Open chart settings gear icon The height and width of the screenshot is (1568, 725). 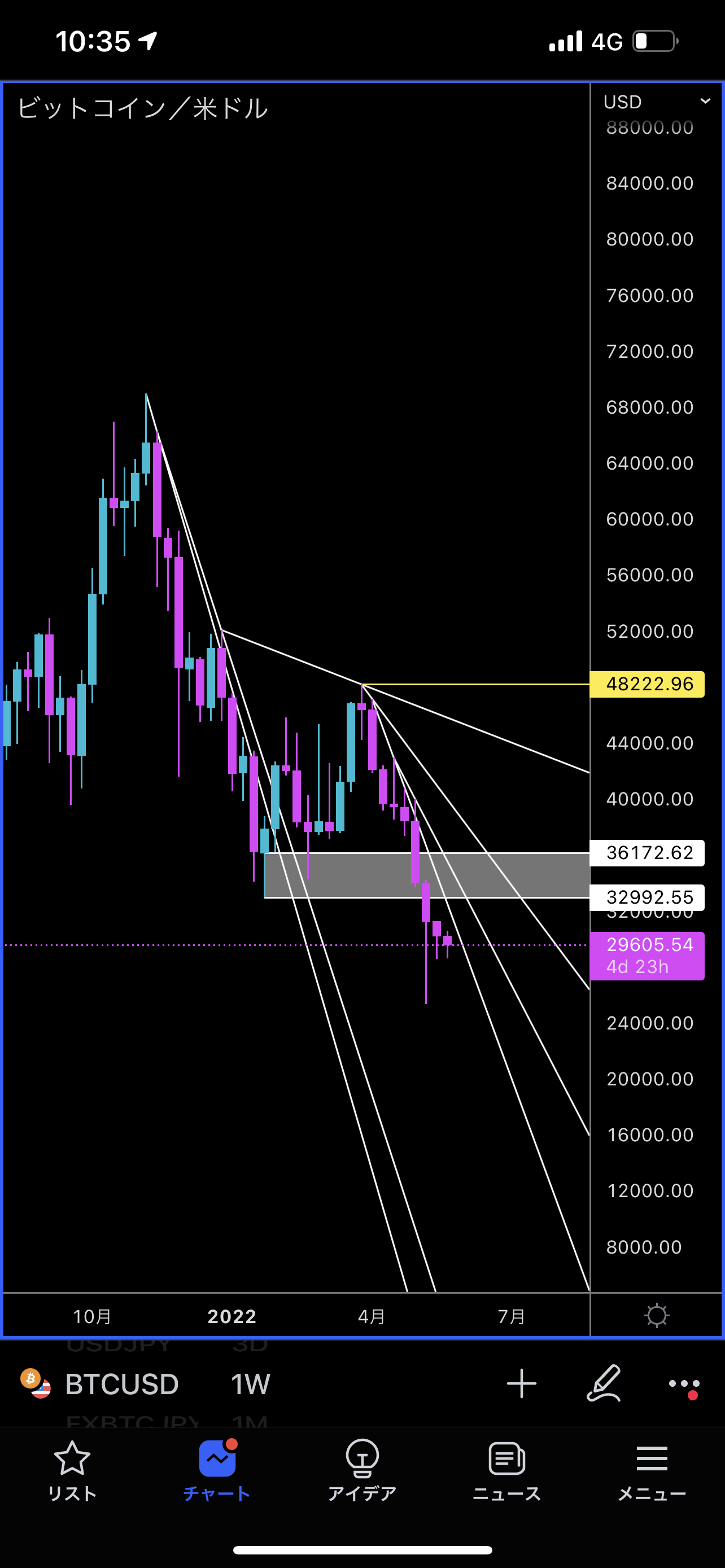pos(656,1315)
